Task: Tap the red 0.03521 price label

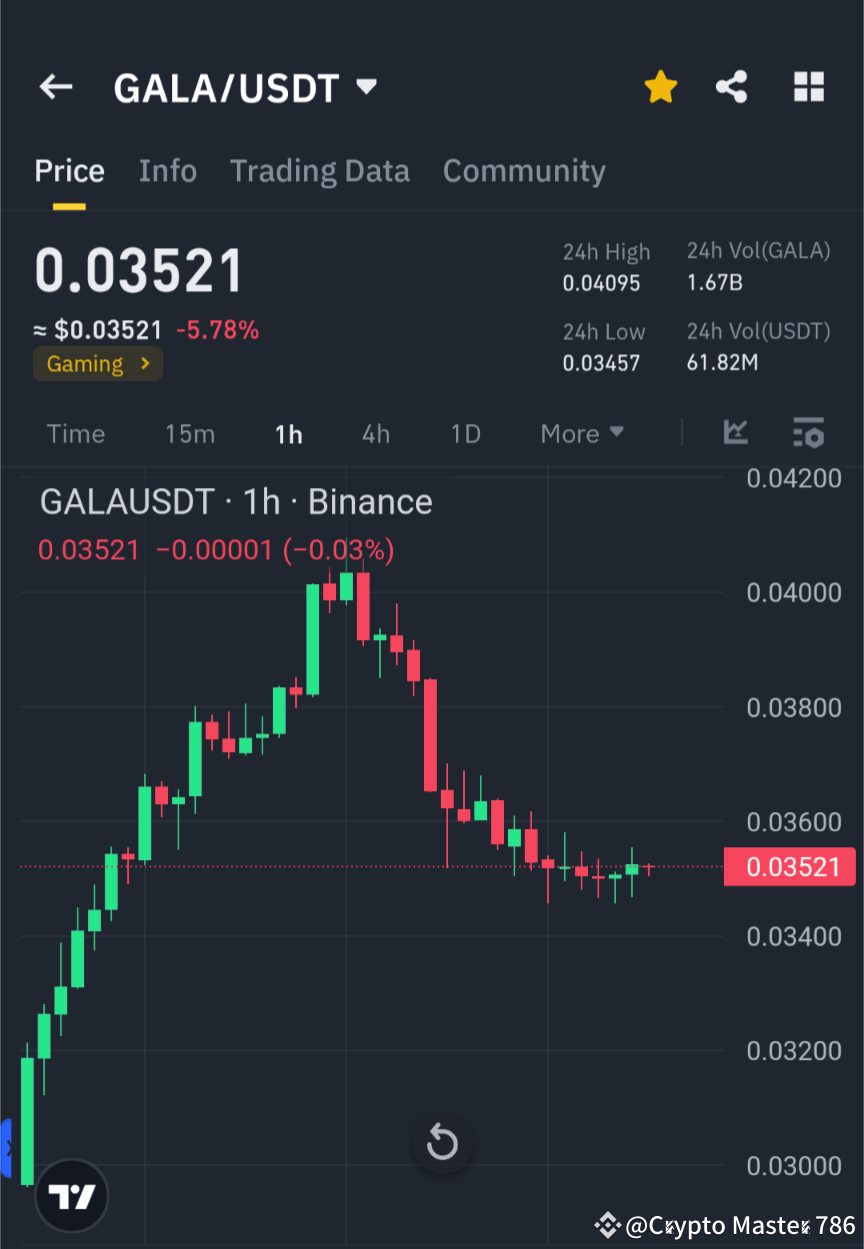Action: [789, 866]
